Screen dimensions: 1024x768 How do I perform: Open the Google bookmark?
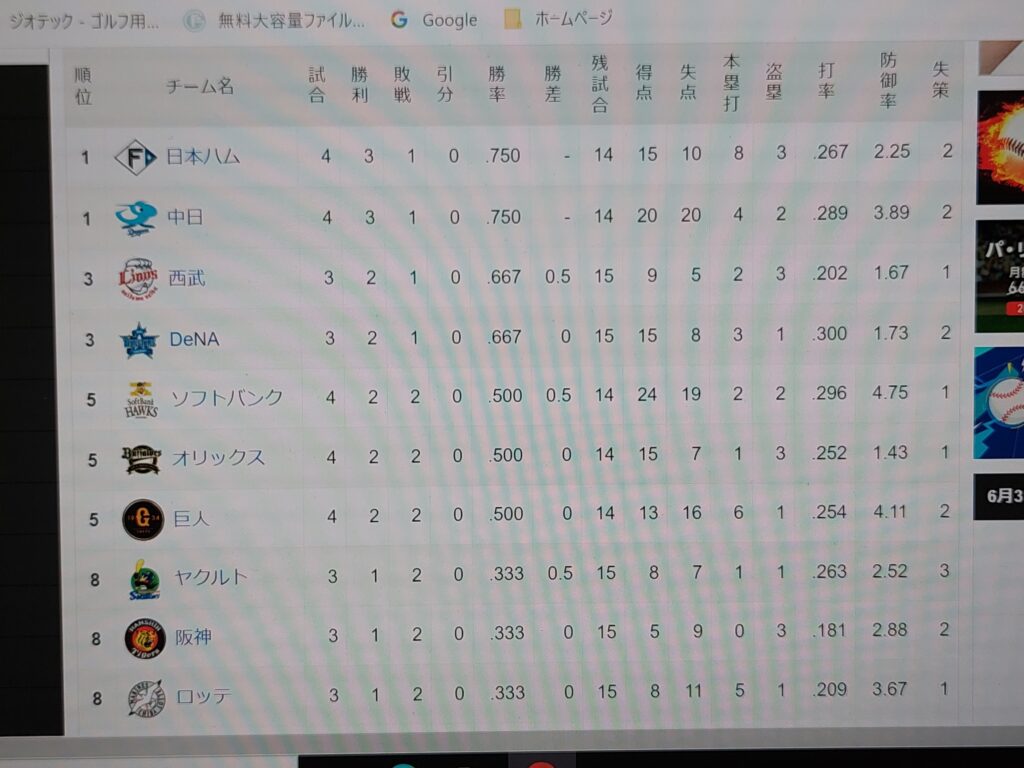(434, 20)
